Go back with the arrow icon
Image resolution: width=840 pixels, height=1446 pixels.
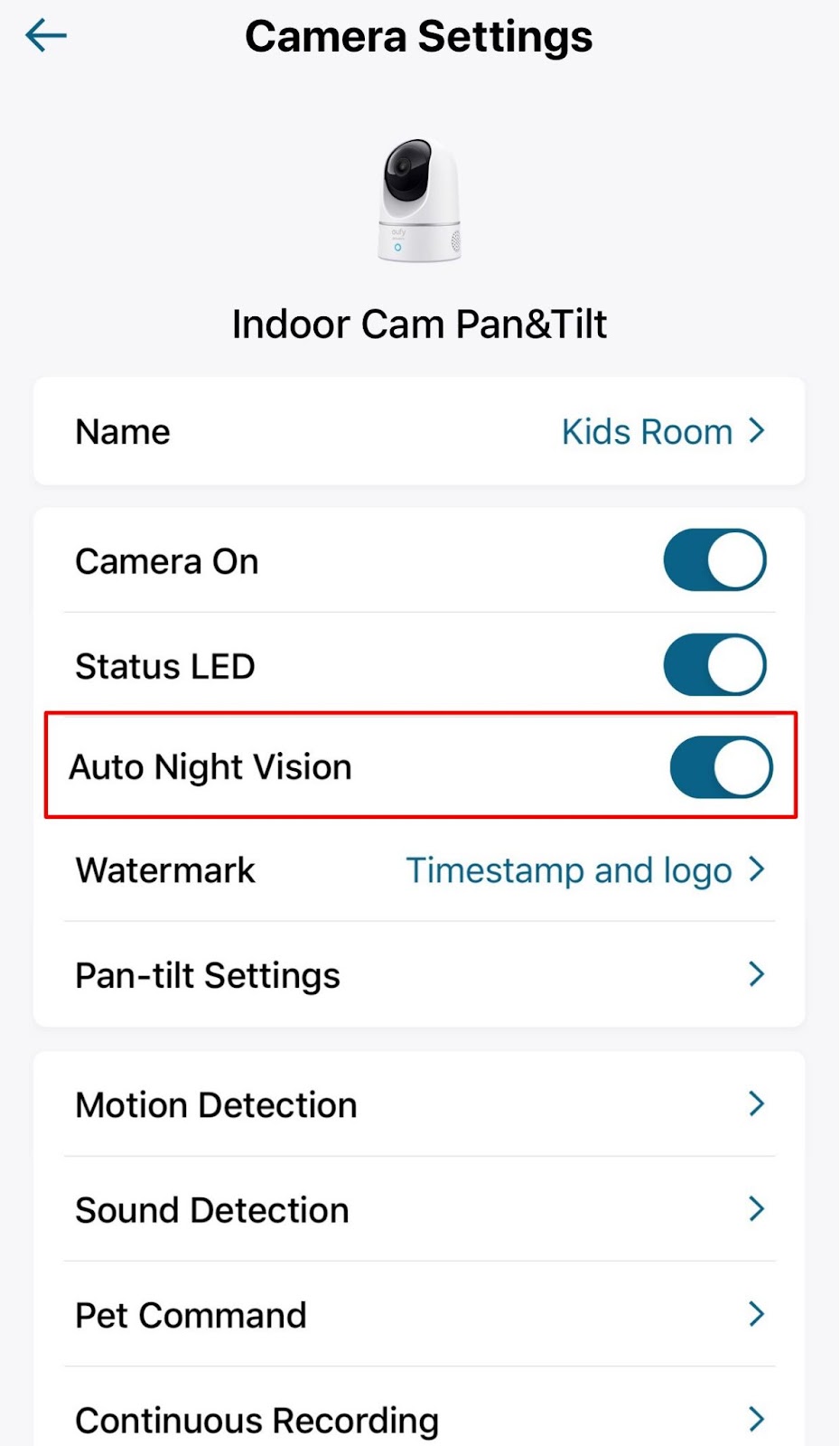click(x=46, y=36)
